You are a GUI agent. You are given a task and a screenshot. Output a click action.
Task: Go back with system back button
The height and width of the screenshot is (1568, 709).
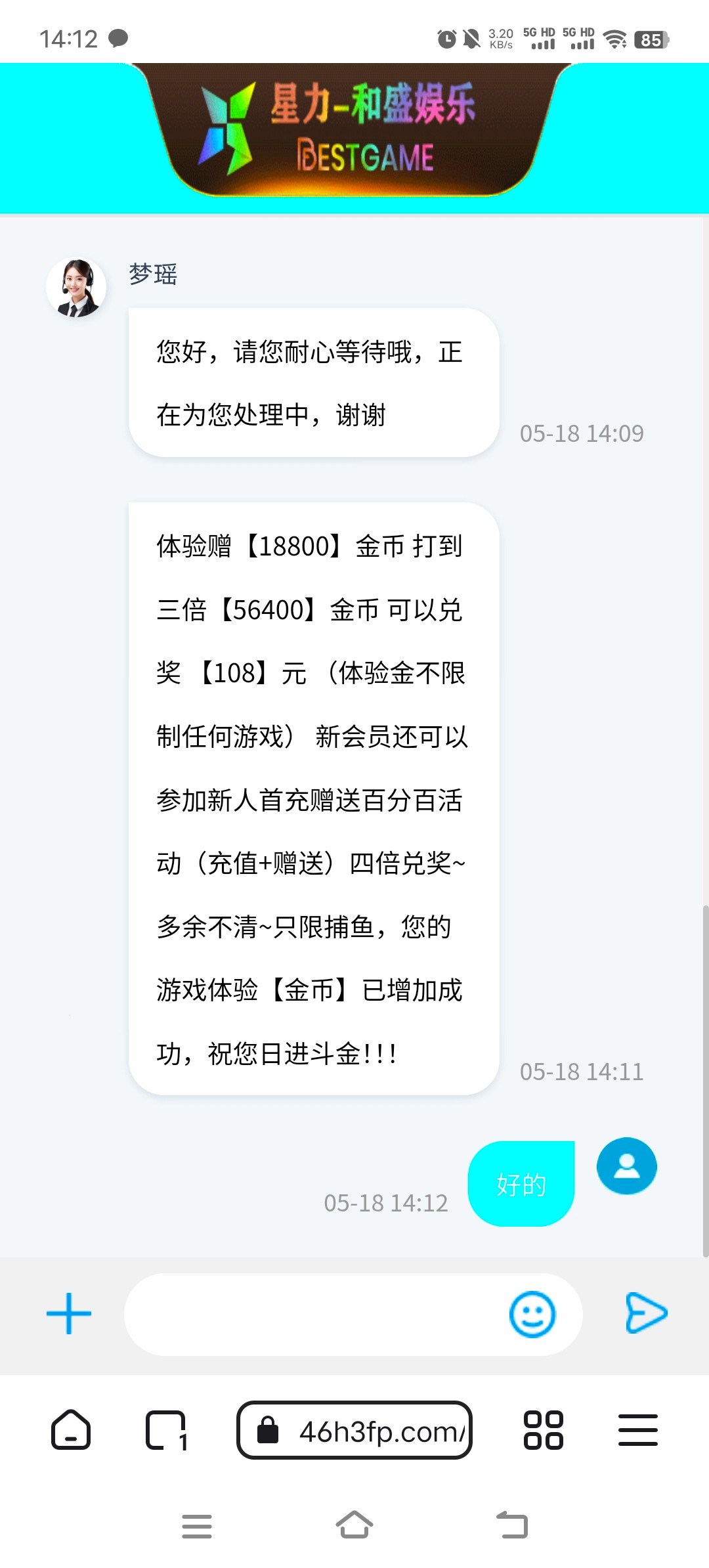point(512,1525)
